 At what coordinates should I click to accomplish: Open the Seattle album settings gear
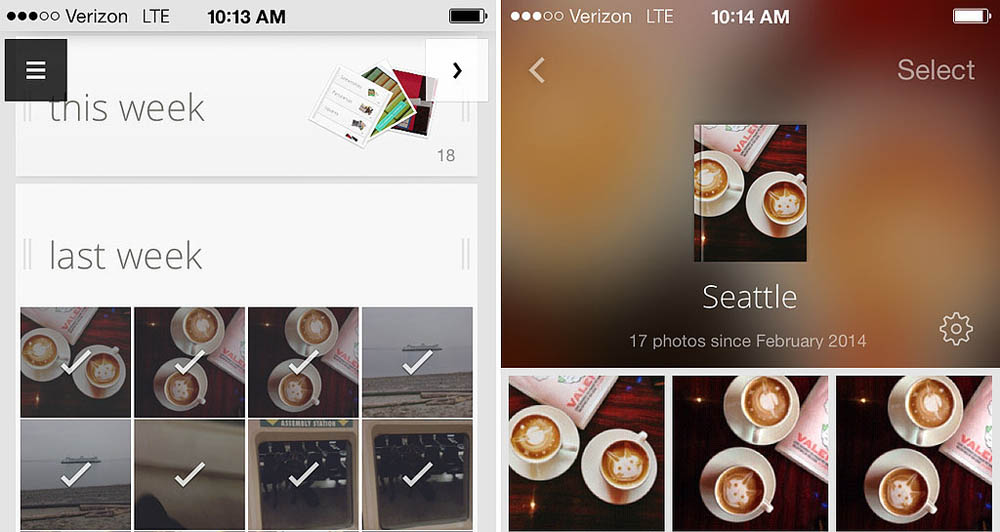click(956, 328)
